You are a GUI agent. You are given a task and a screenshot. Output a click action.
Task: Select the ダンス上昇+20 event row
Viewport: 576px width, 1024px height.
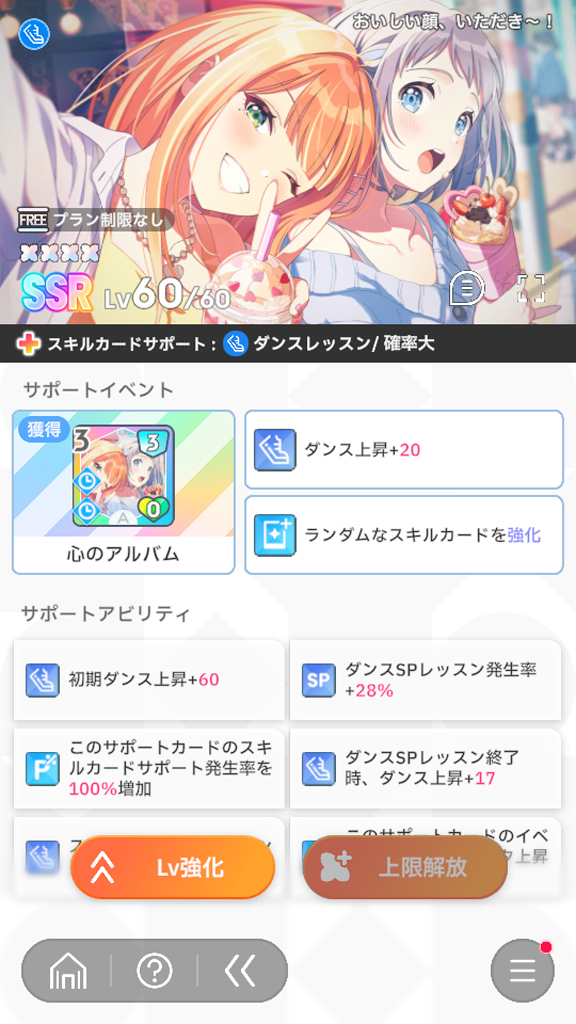[x=404, y=449]
